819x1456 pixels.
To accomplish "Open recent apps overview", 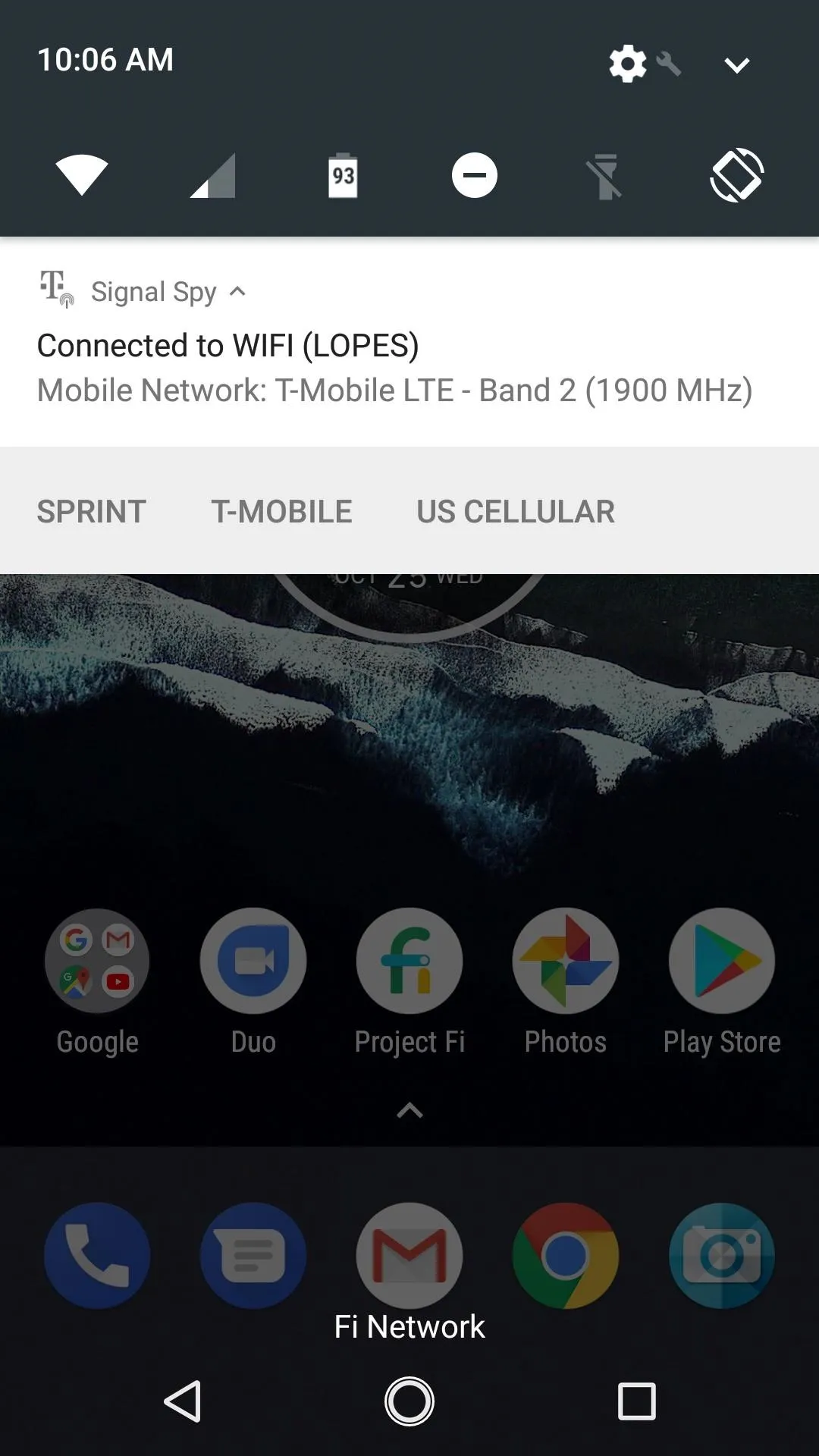I will pos(636,1401).
